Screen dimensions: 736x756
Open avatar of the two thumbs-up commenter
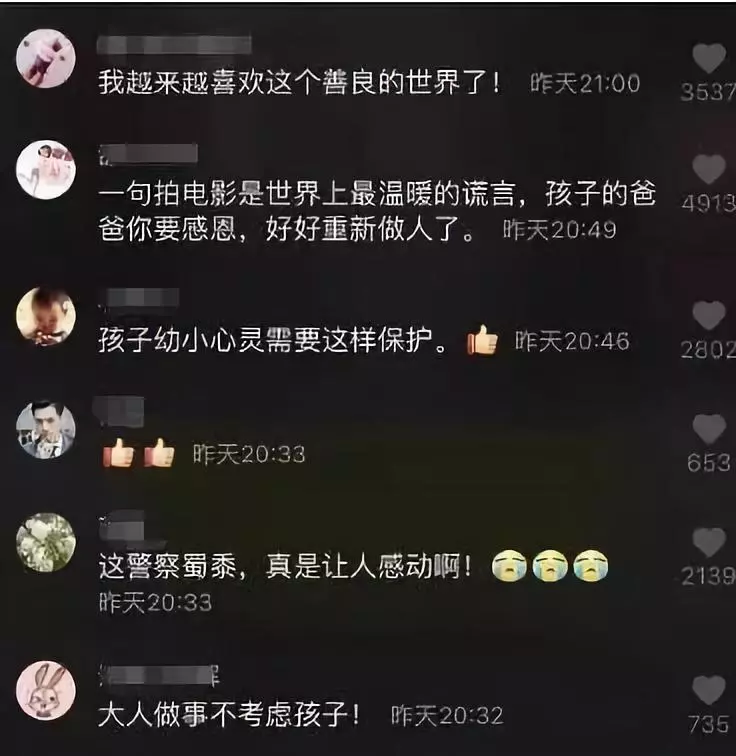point(46,430)
